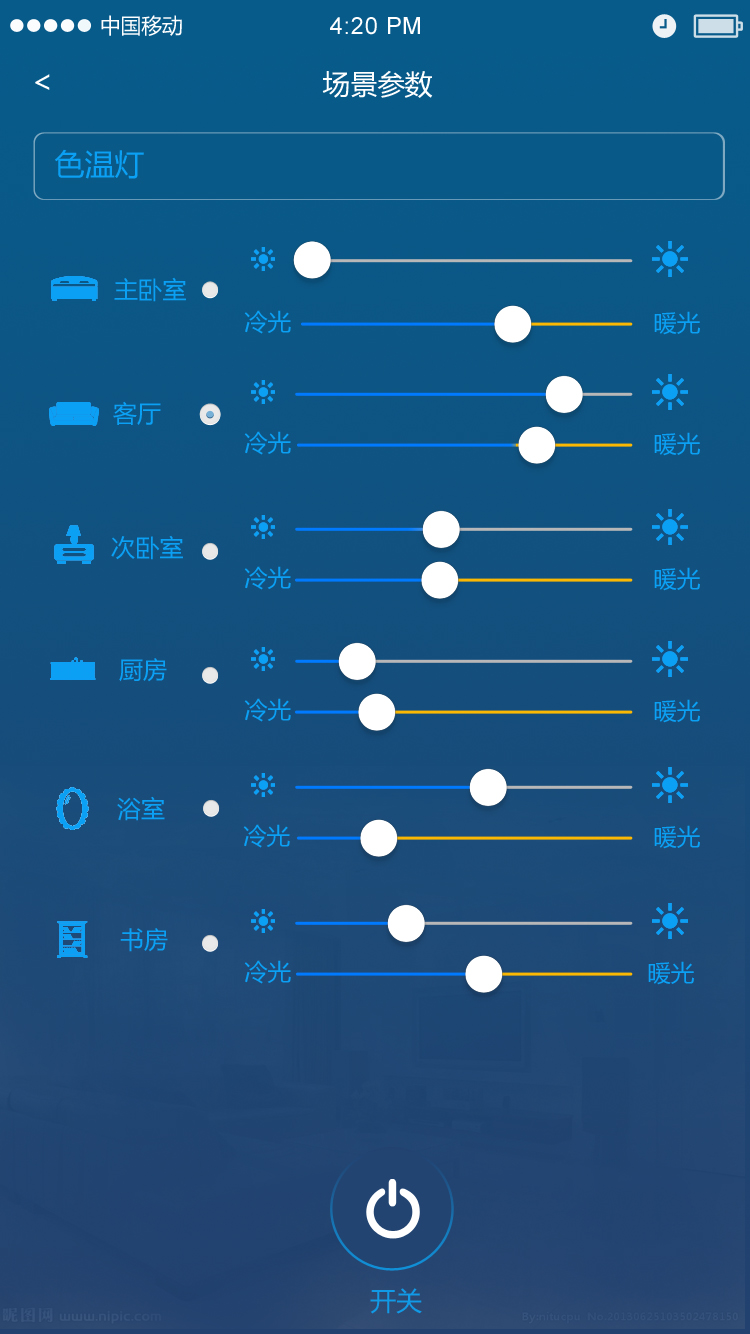
Task: Select the 次卧室 radio button
Action: coord(210,551)
